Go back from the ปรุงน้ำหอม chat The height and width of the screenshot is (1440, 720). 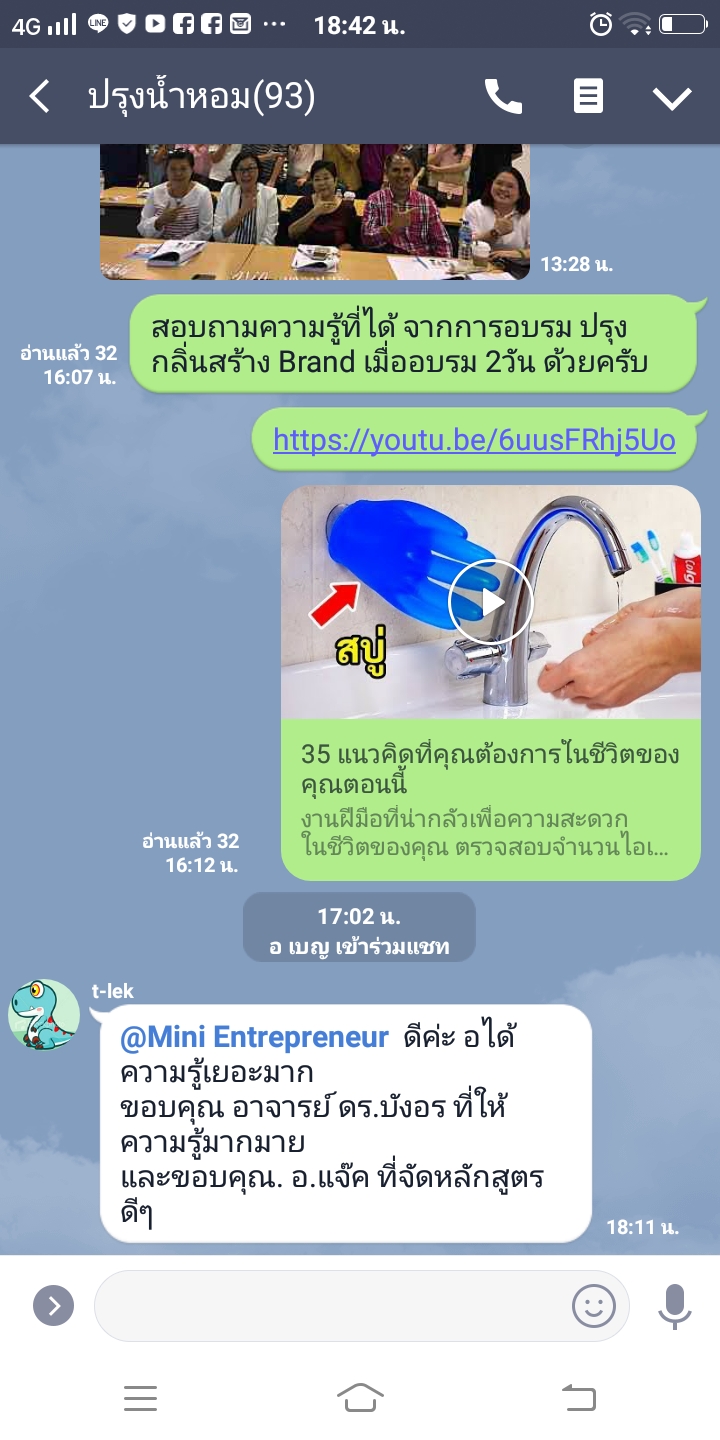(39, 97)
